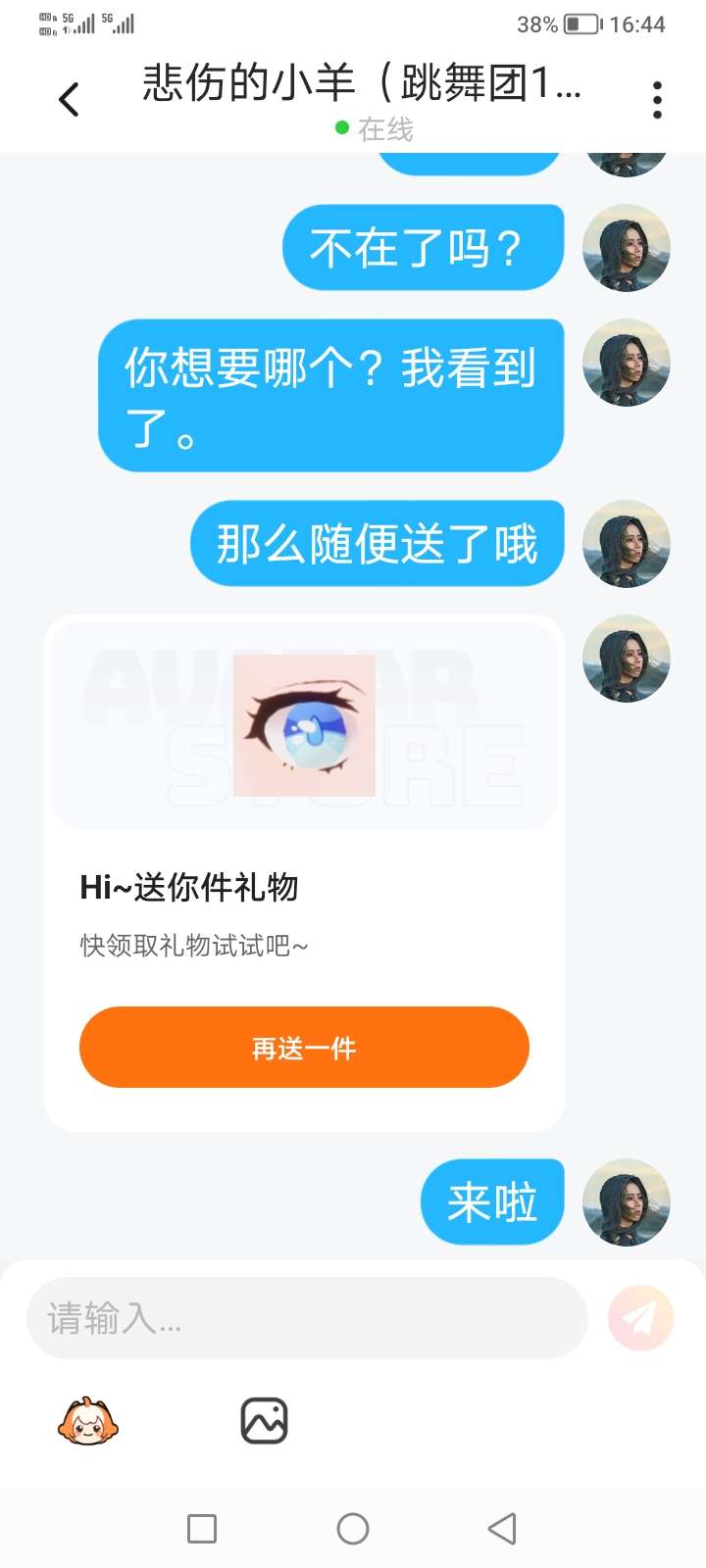Screen dimensions: 706x1568
Task: Send the message with paper plane icon
Action: tap(640, 1318)
